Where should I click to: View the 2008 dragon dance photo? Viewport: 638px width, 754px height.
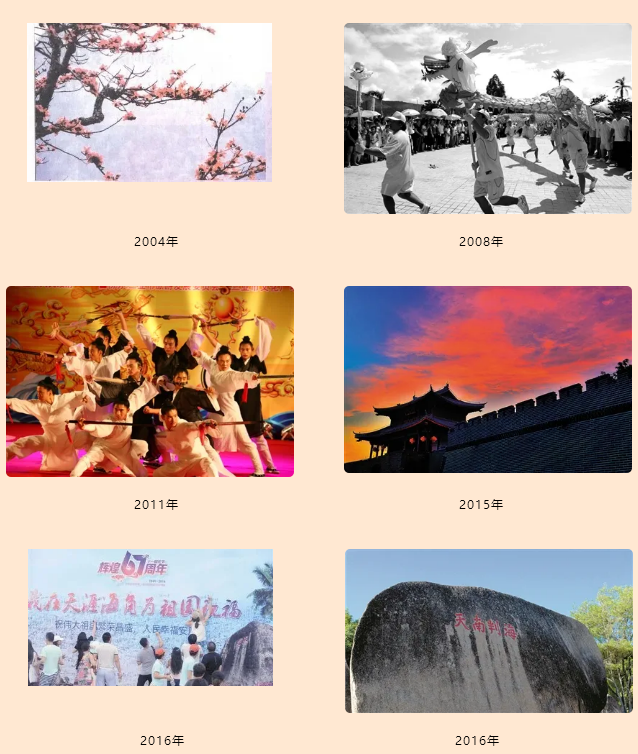pyautogui.click(x=488, y=118)
